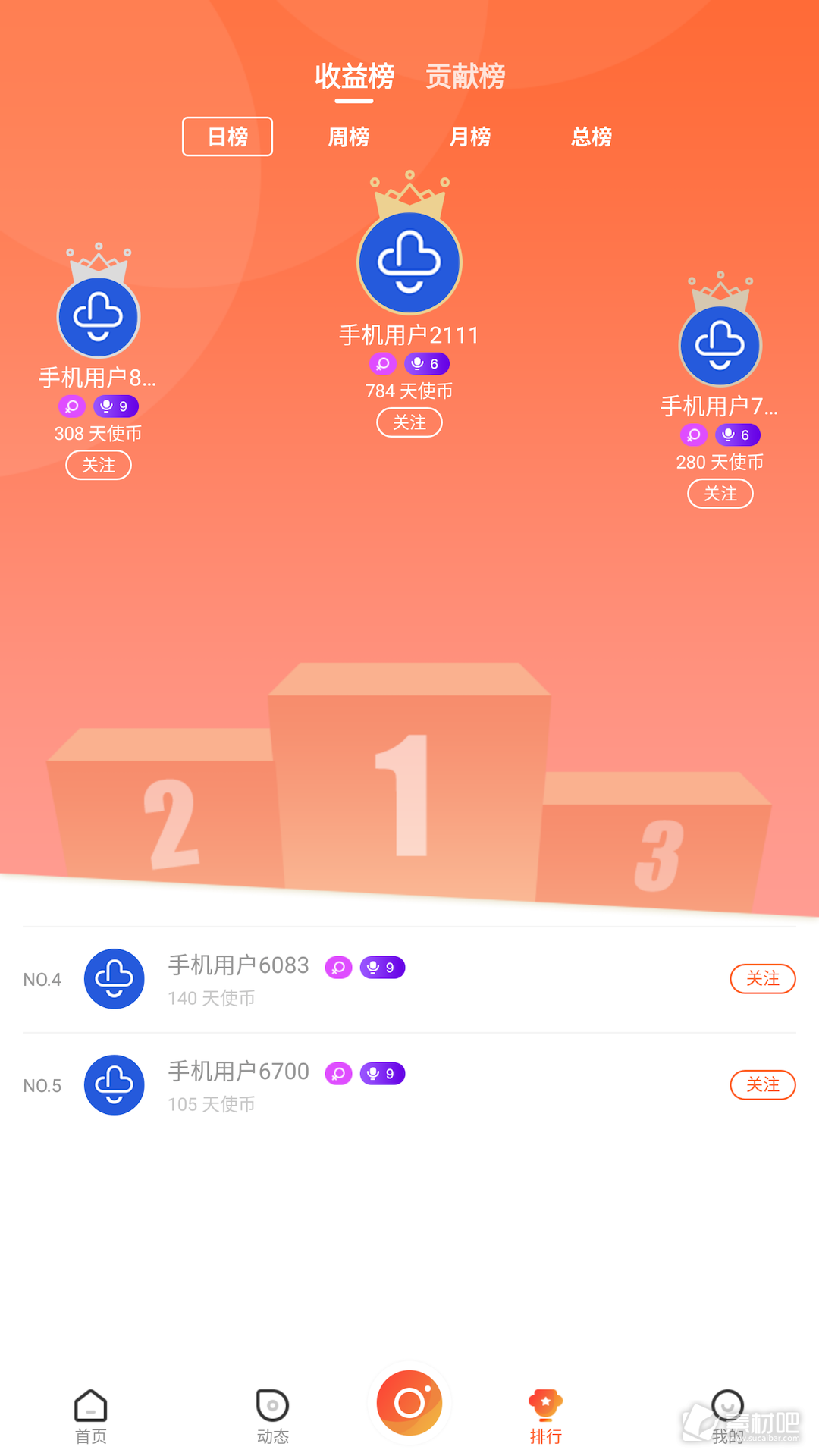
Task: Open avatar of 手机用户2111
Action: pyautogui.click(x=409, y=262)
